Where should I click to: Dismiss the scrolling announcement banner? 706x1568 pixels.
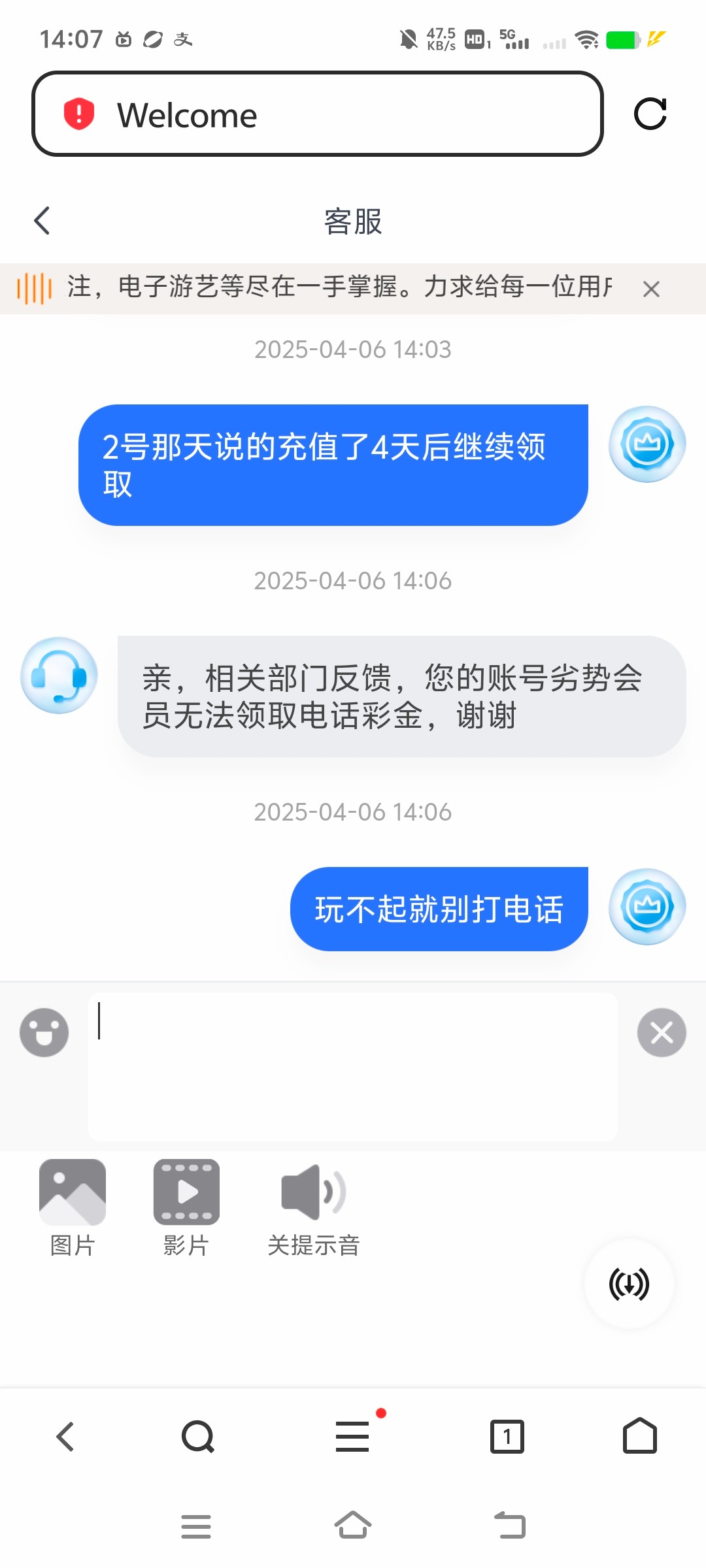point(651,289)
